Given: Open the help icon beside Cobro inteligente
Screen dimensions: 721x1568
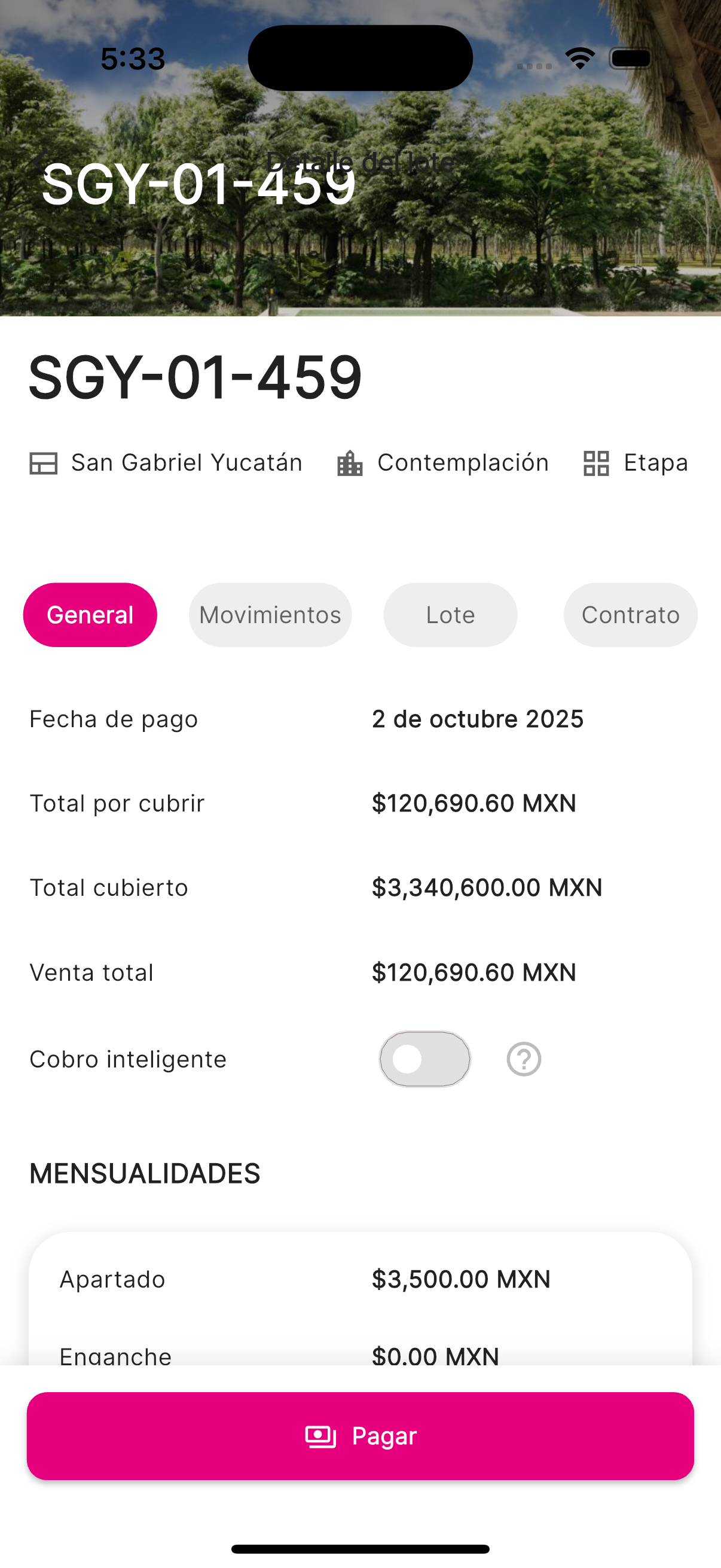Looking at the screenshot, I should 523,1058.
